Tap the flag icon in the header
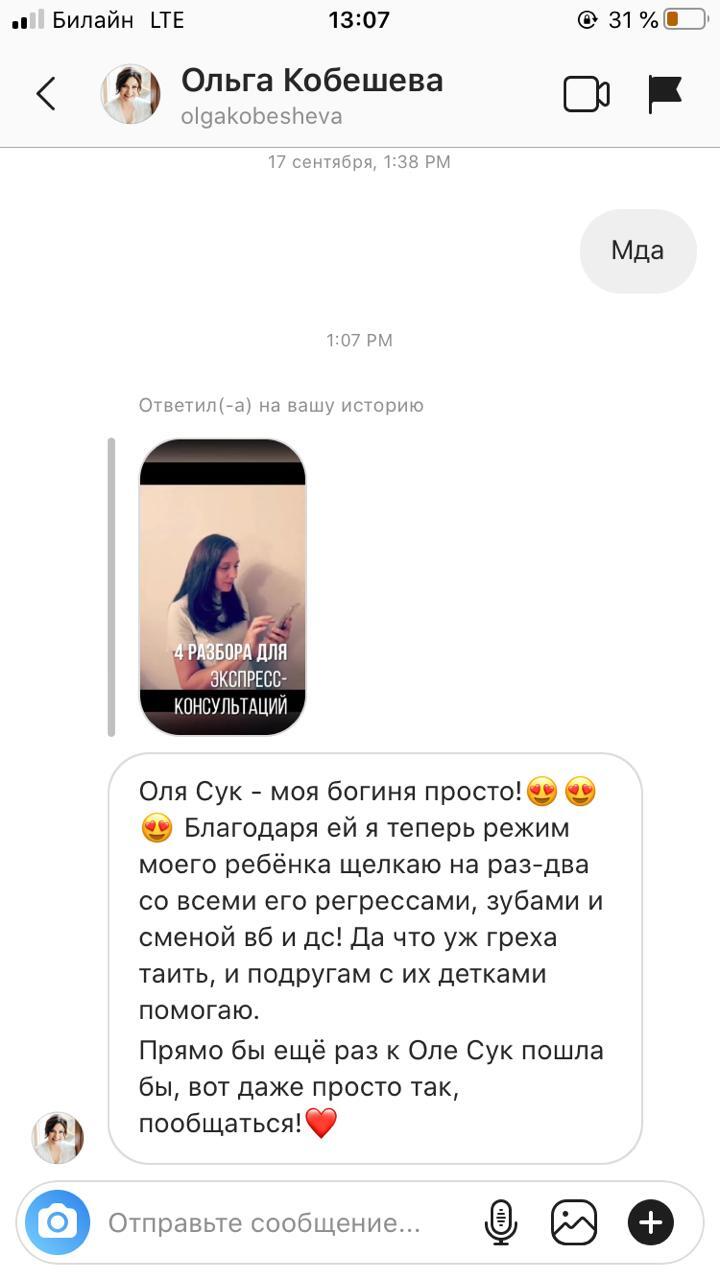This screenshot has width=720, height=1280. (x=665, y=94)
